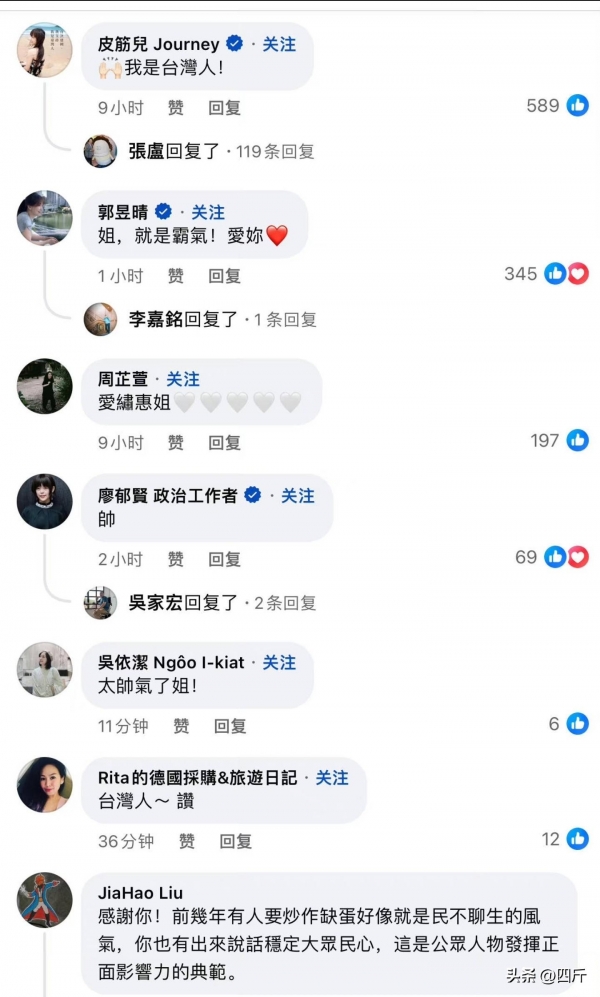This screenshot has height=997, width=600.
Task: Follow Rita的德國採購&旅遊日記
Action: (332, 777)
